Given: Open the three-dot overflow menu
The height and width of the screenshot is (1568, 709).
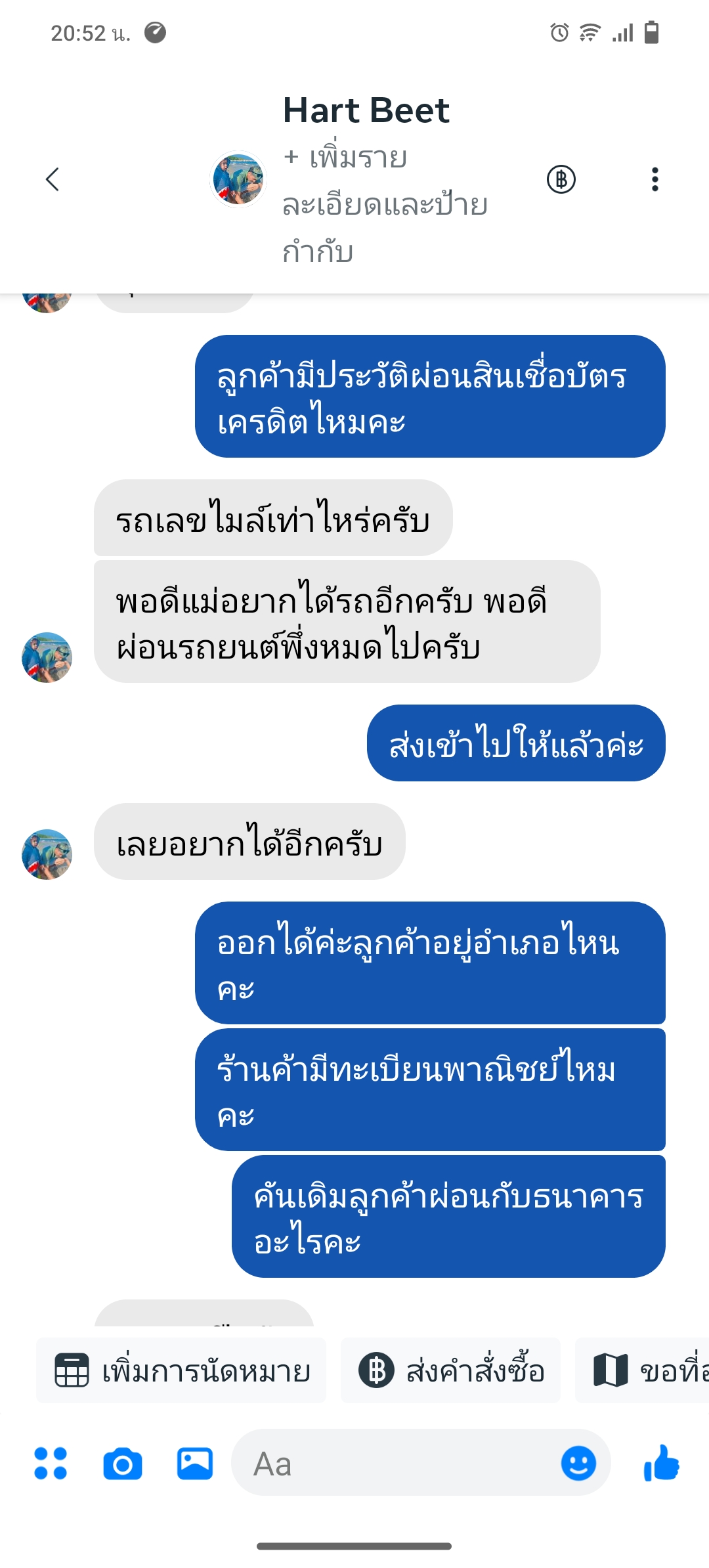Looking at the screenshot, I should click(654, 179).
